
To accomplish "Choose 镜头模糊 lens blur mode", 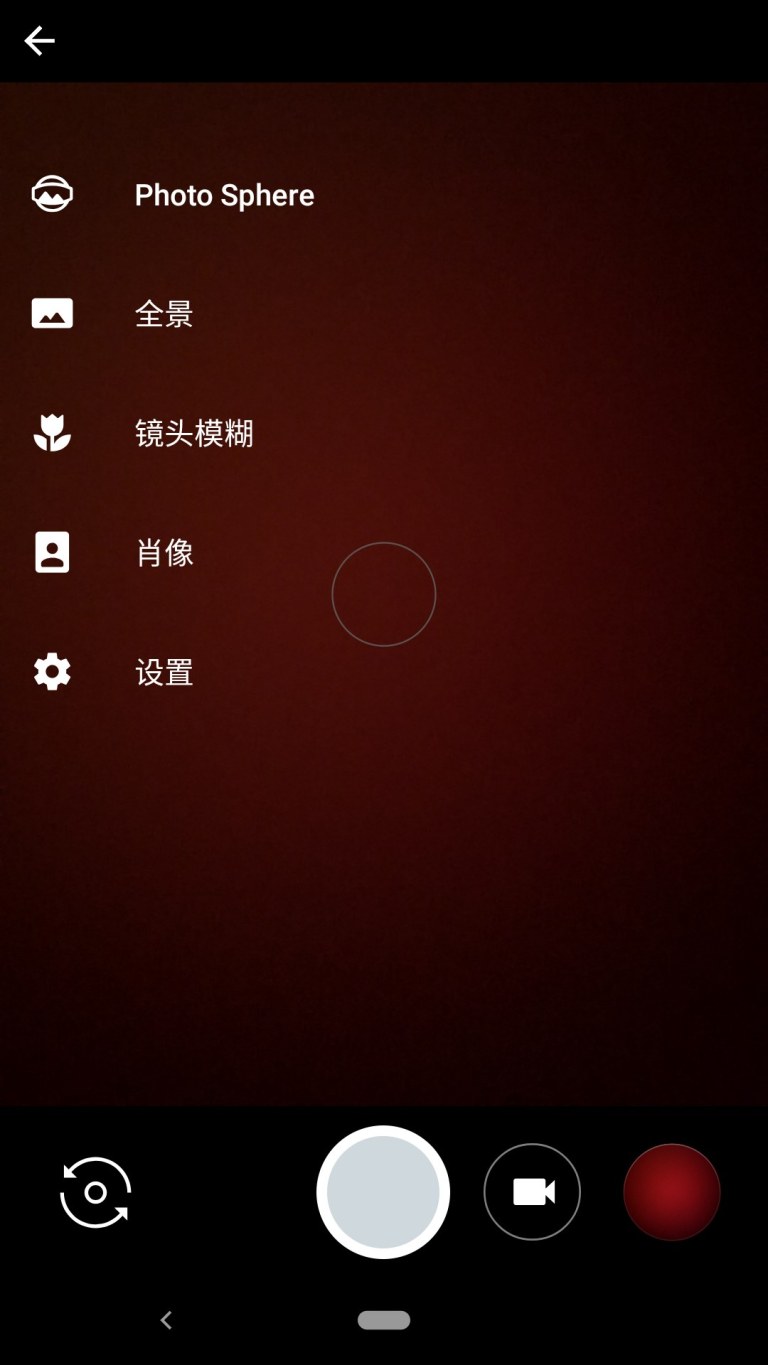I will point(194,433).
